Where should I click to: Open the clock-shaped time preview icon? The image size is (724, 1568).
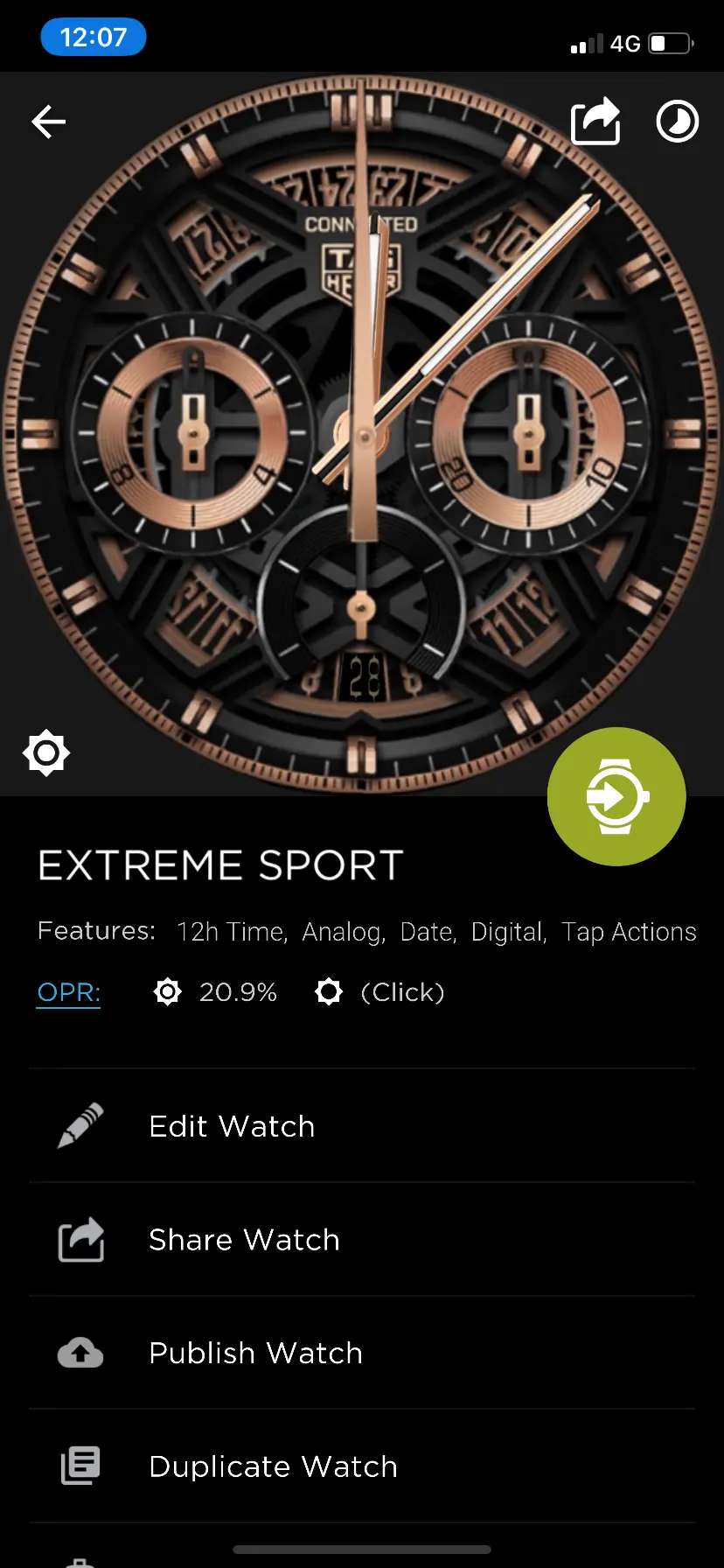click(x=678, y=122)
